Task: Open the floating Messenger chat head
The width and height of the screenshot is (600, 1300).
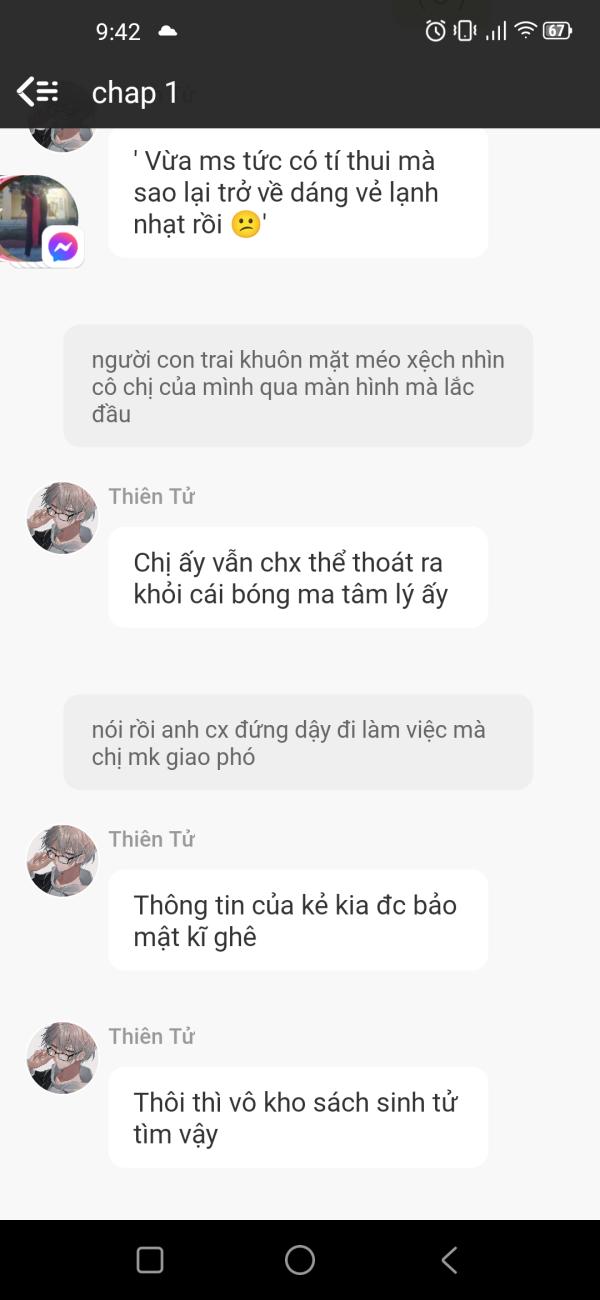Action: pyautogui.click(x=41, y=221)
